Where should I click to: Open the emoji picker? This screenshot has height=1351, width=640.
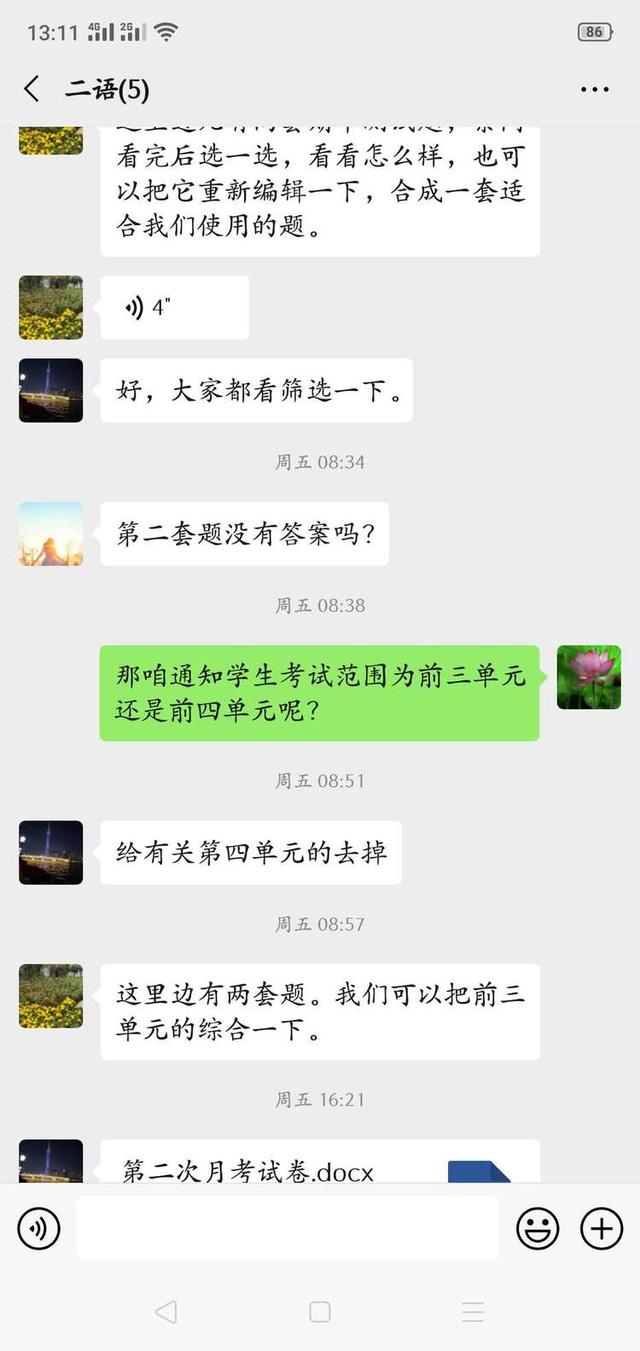click(537, 1228)
